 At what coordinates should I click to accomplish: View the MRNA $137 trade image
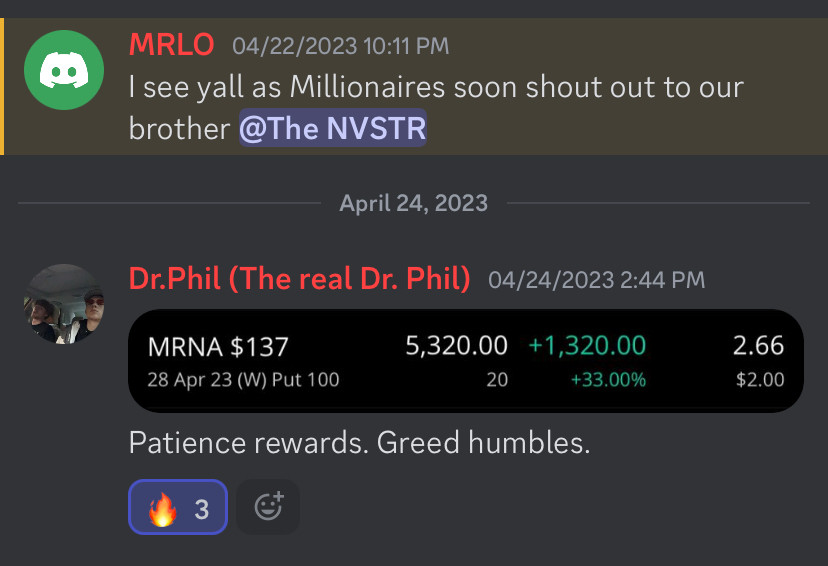466,361
